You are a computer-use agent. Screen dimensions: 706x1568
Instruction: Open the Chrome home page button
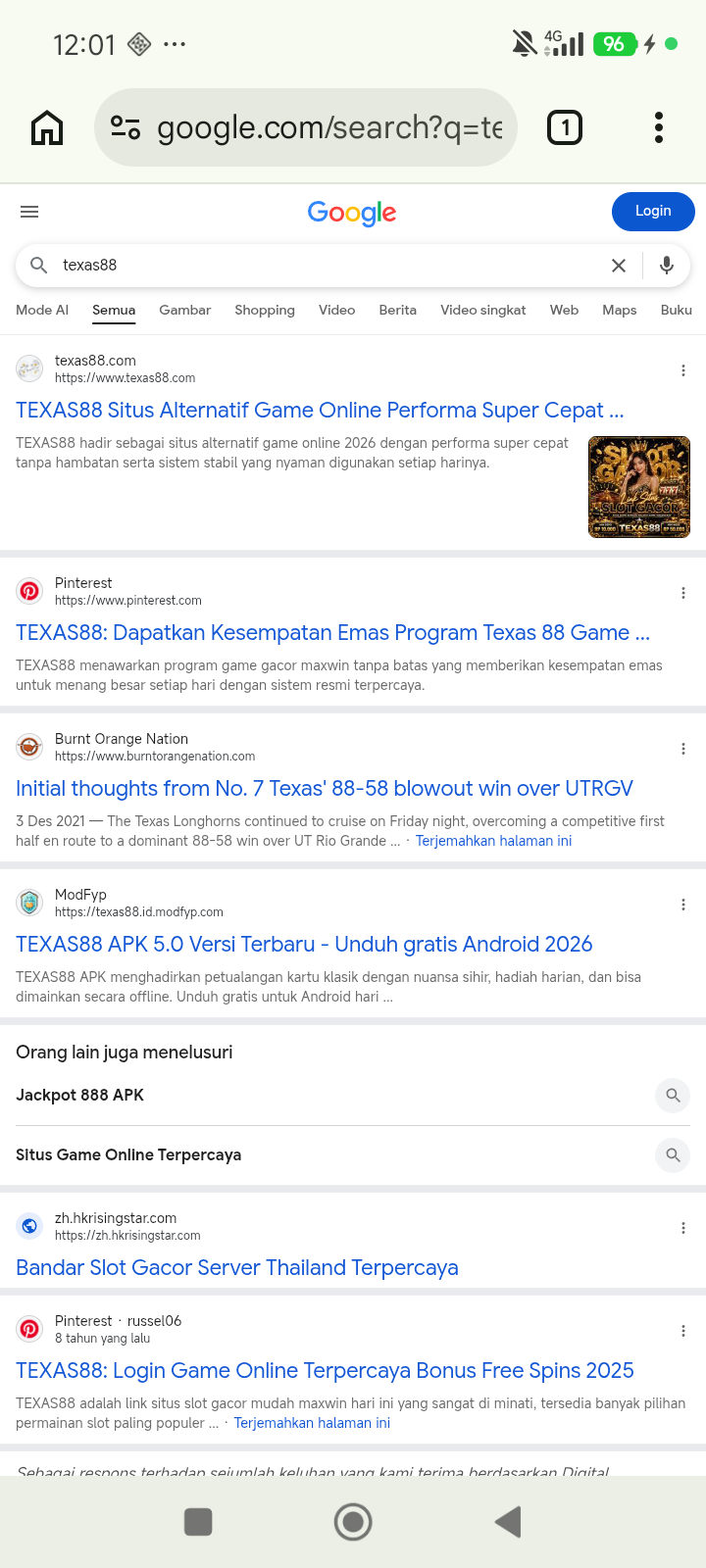click(47, 127)
